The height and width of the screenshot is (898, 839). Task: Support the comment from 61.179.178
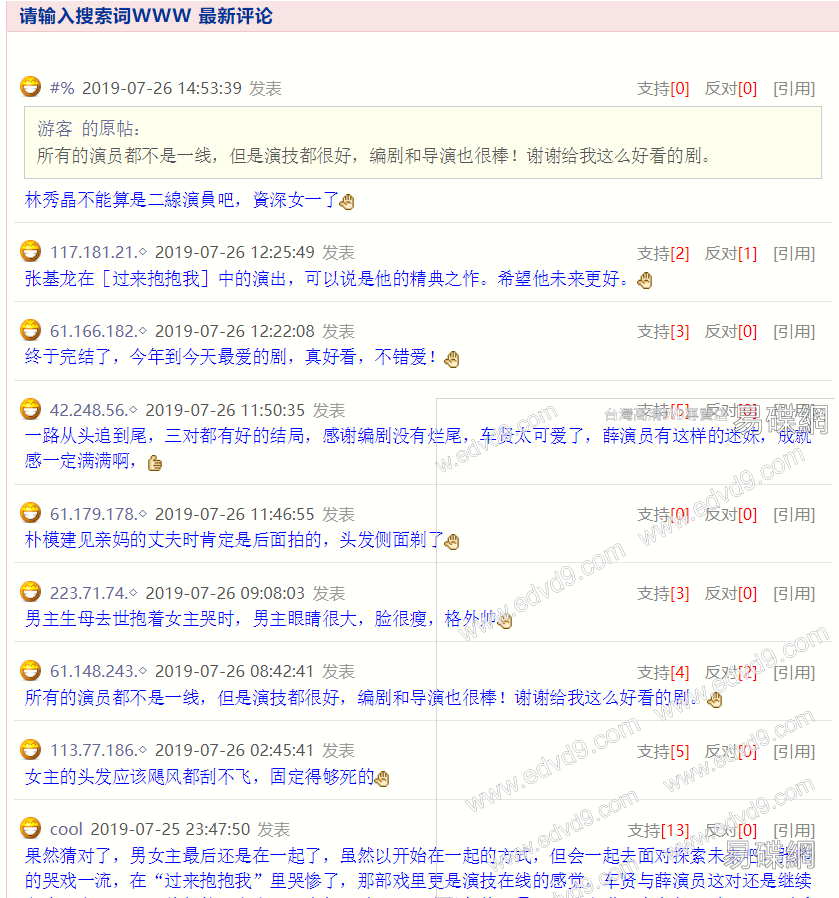(x=663, y=514)
